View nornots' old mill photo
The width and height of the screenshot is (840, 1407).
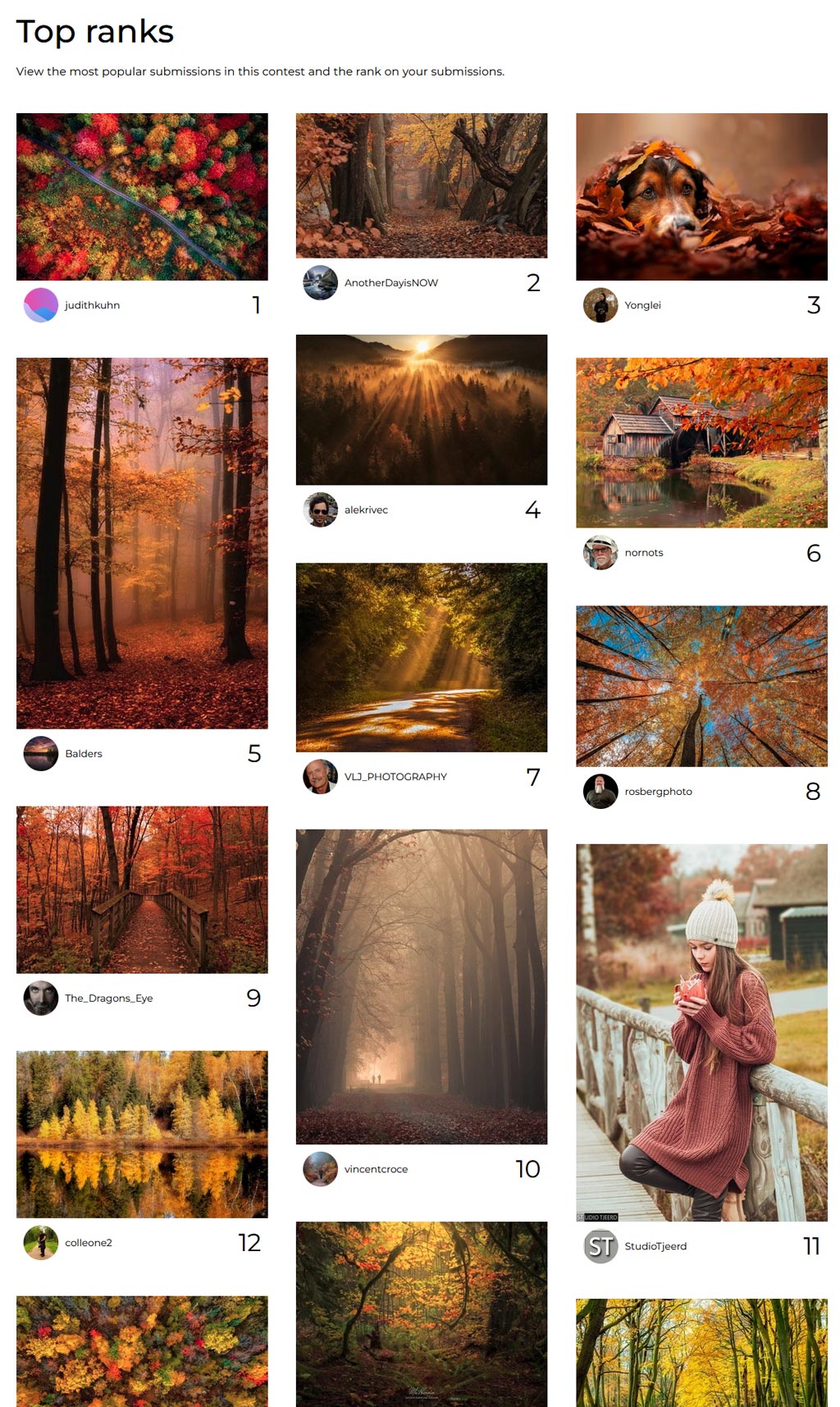pos(701,442)
